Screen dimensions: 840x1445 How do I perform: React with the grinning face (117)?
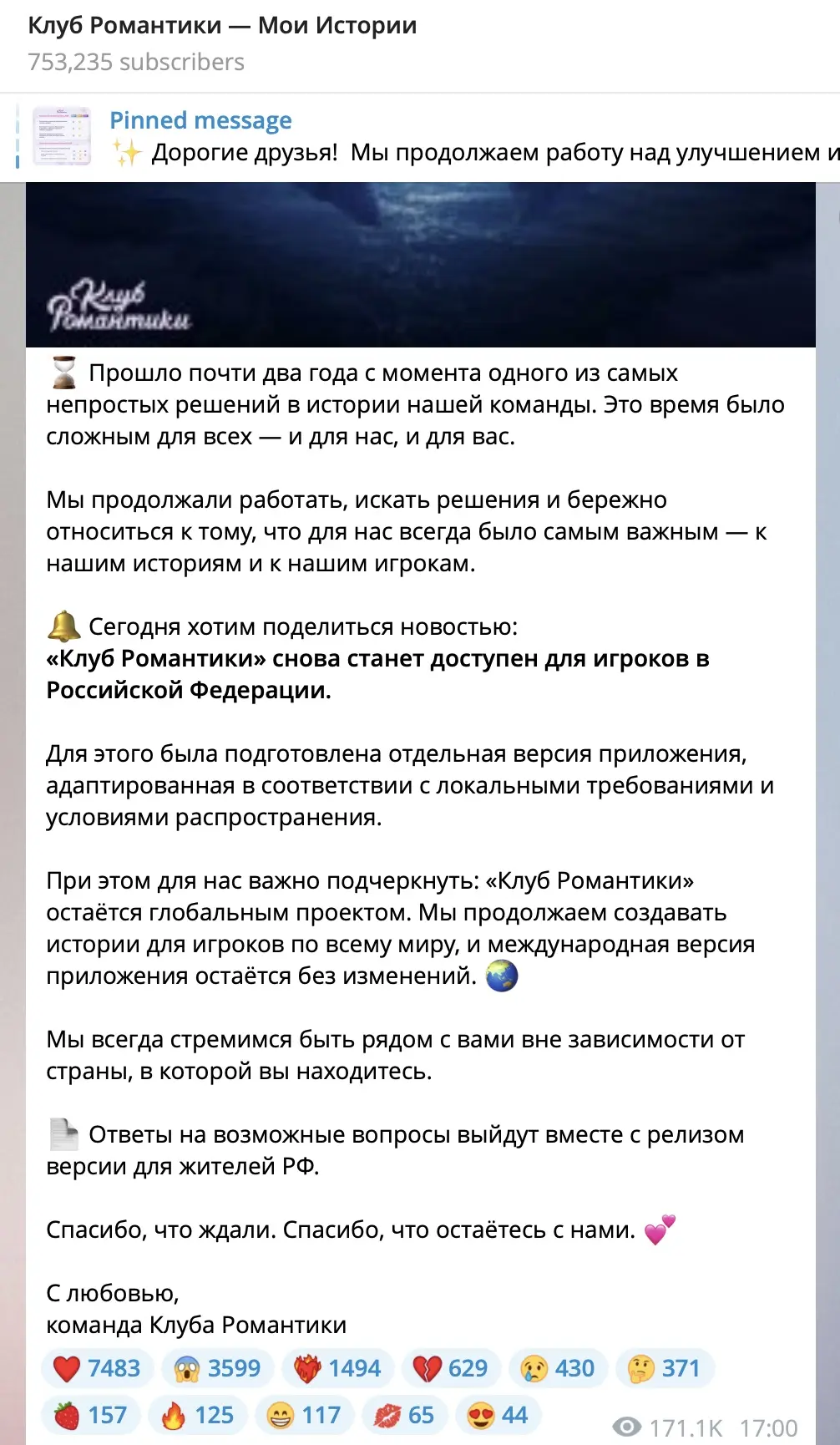[305, 1416]
